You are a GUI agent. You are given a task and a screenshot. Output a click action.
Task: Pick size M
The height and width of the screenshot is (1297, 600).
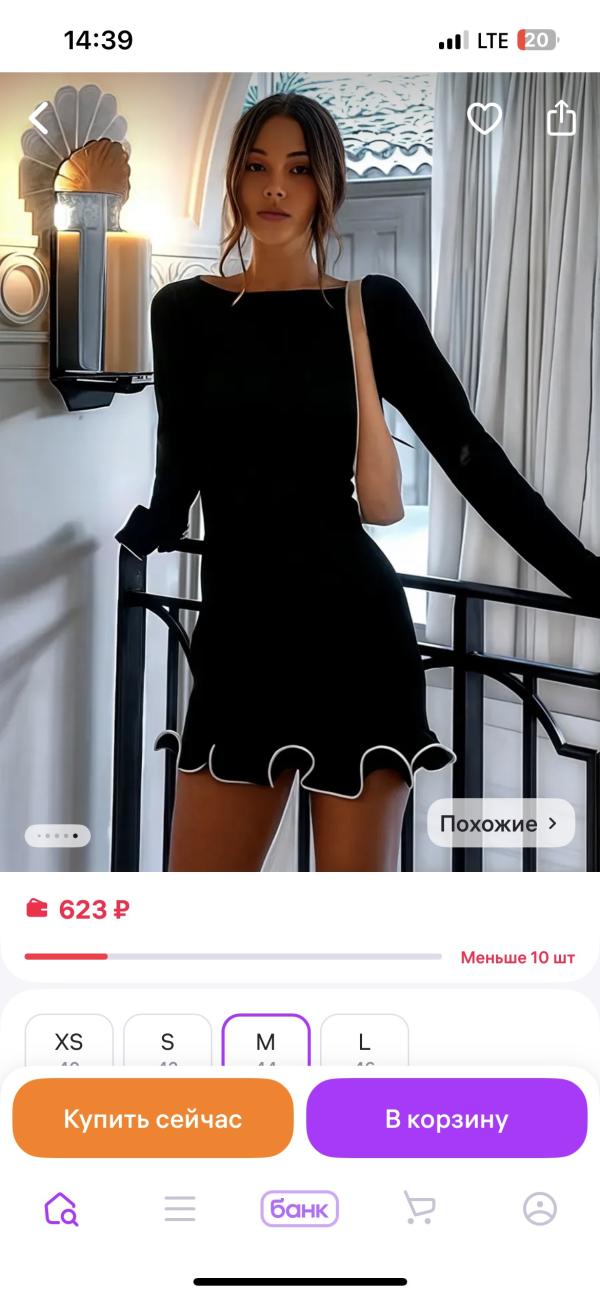pos(266,1043)
